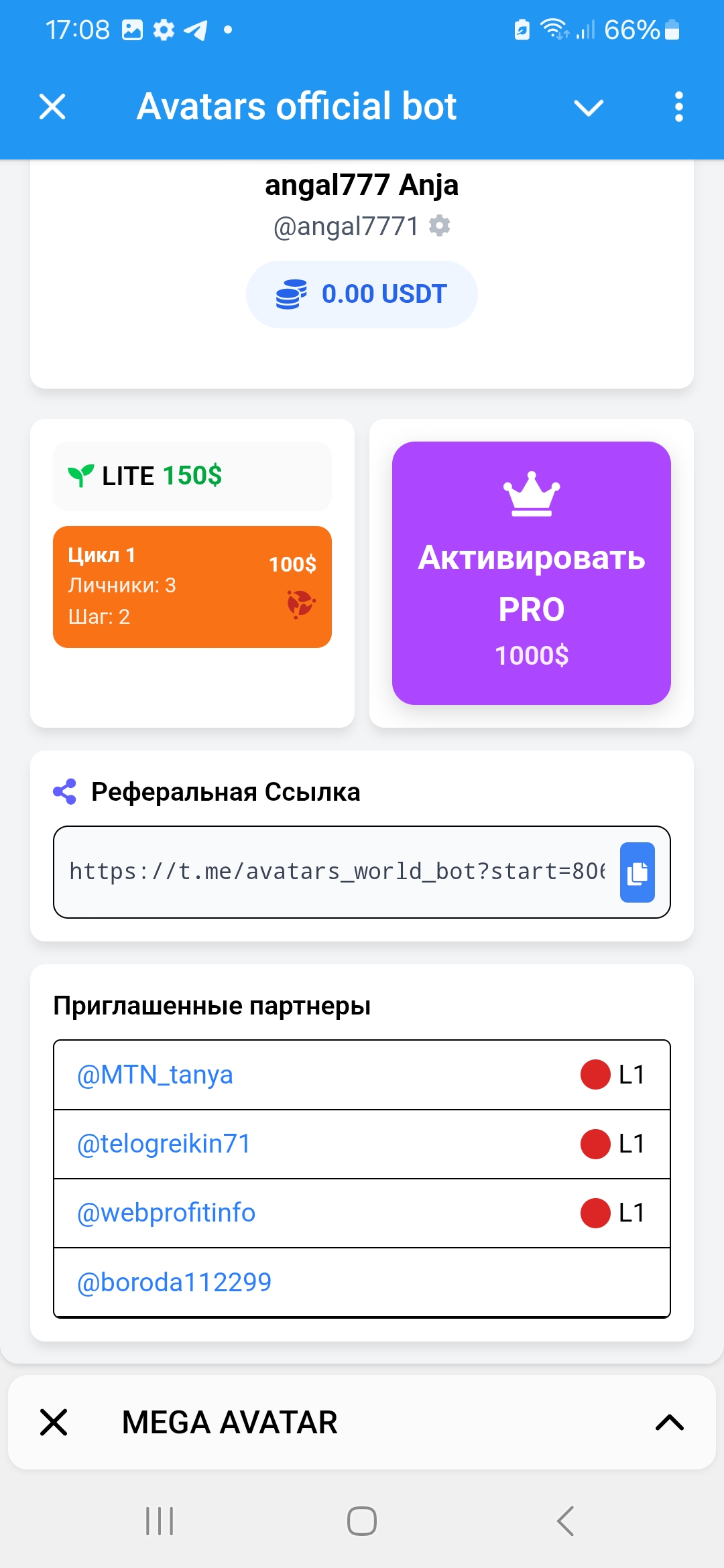Open partner @webprofitinfo
Image resolution: width=724 pixels, height=1568 pixels.
pos(166,1213)
